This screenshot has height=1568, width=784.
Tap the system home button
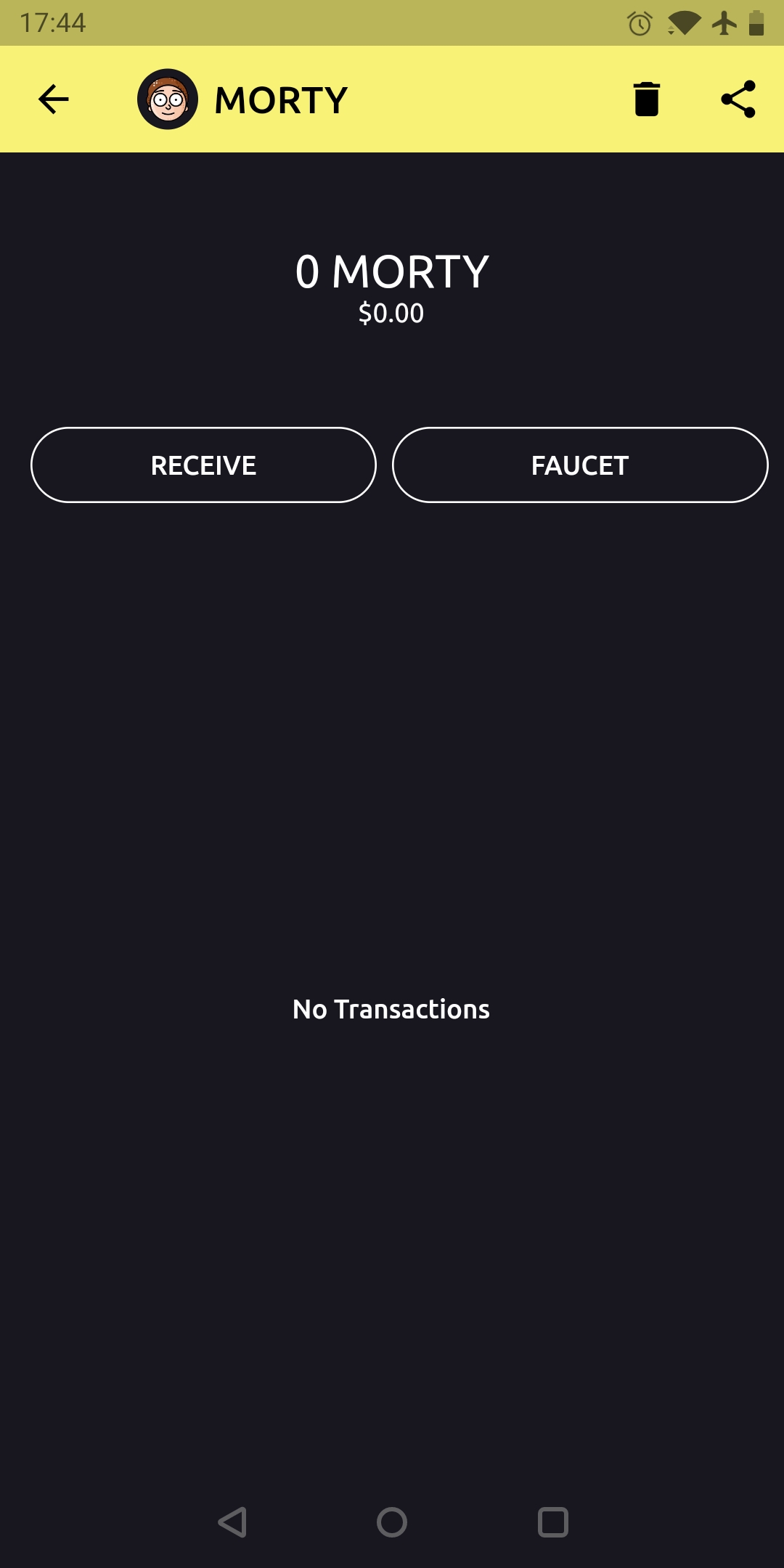point(392,1522)
